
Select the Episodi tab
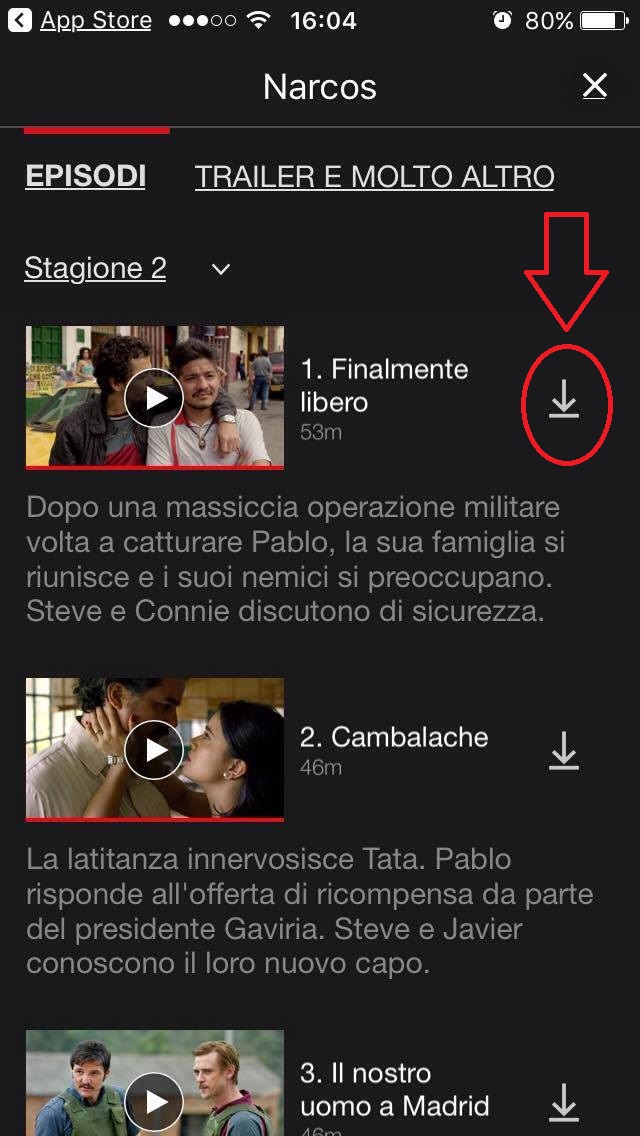click(86, 177)
